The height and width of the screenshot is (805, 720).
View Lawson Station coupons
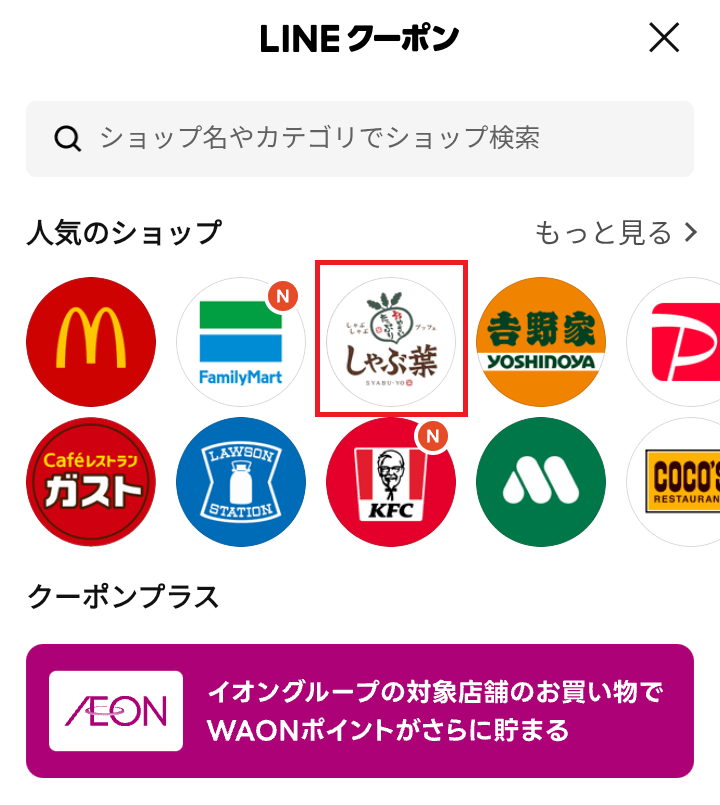[x=241, y=482]
